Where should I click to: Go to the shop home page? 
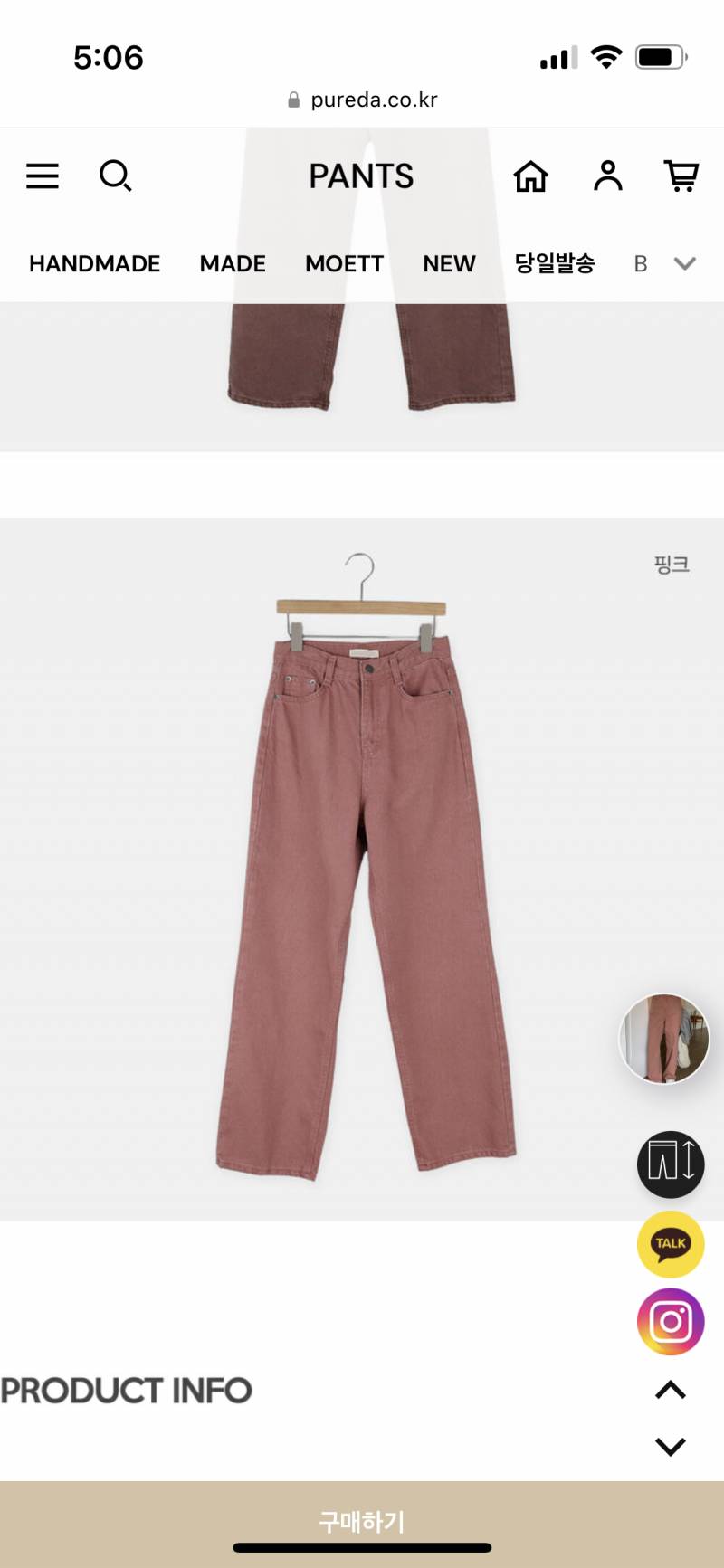coord(531,176)
